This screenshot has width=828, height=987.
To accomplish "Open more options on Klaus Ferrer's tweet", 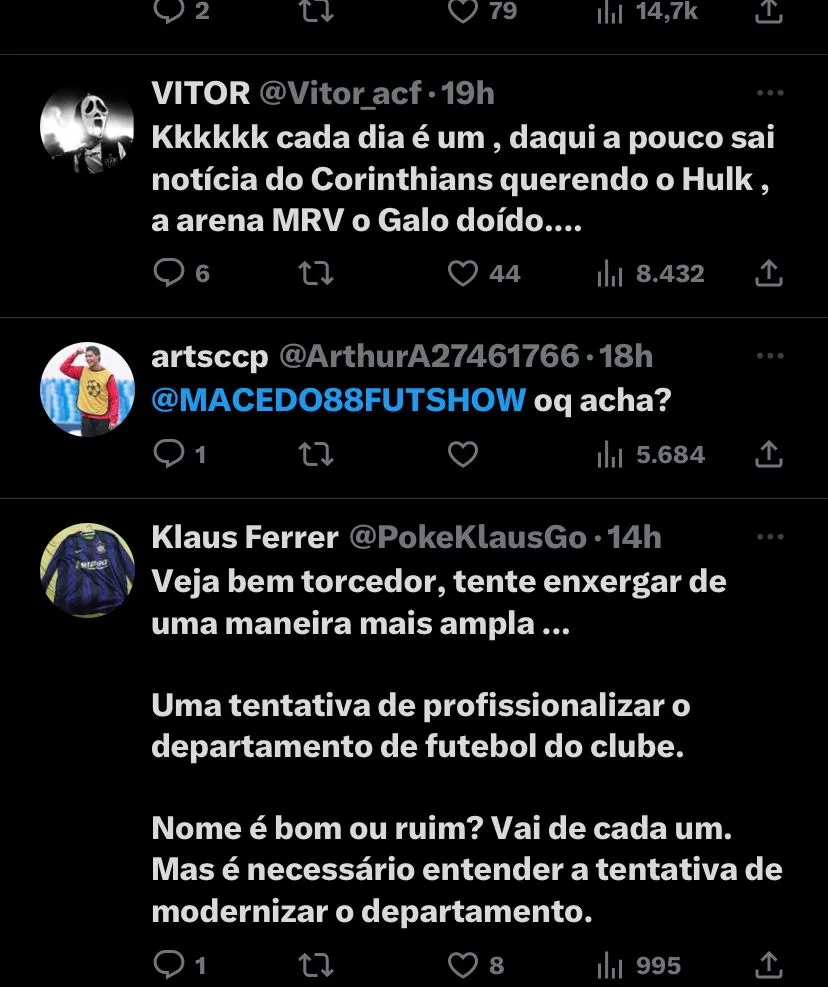I will click(769, 537).
